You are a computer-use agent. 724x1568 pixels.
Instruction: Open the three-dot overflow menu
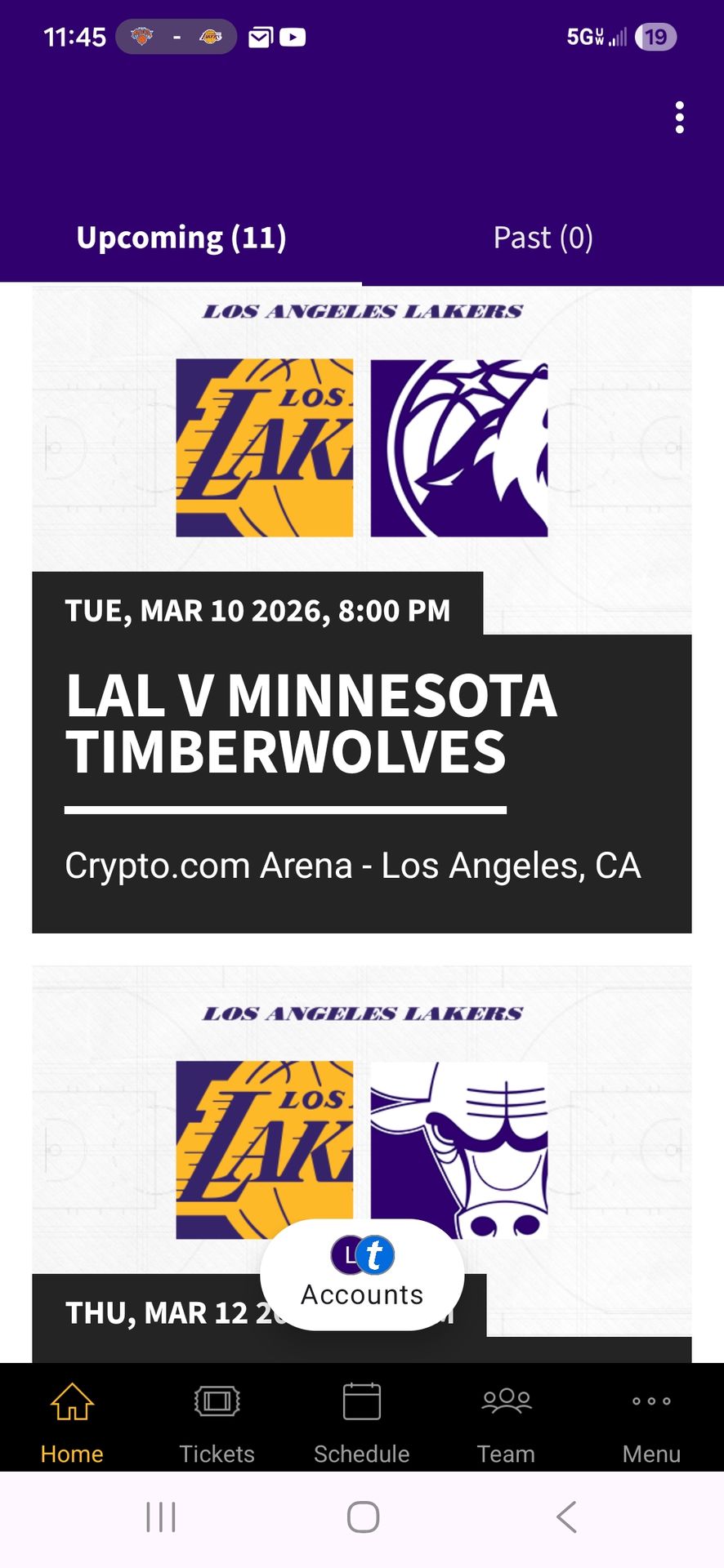tap(679, 118)
